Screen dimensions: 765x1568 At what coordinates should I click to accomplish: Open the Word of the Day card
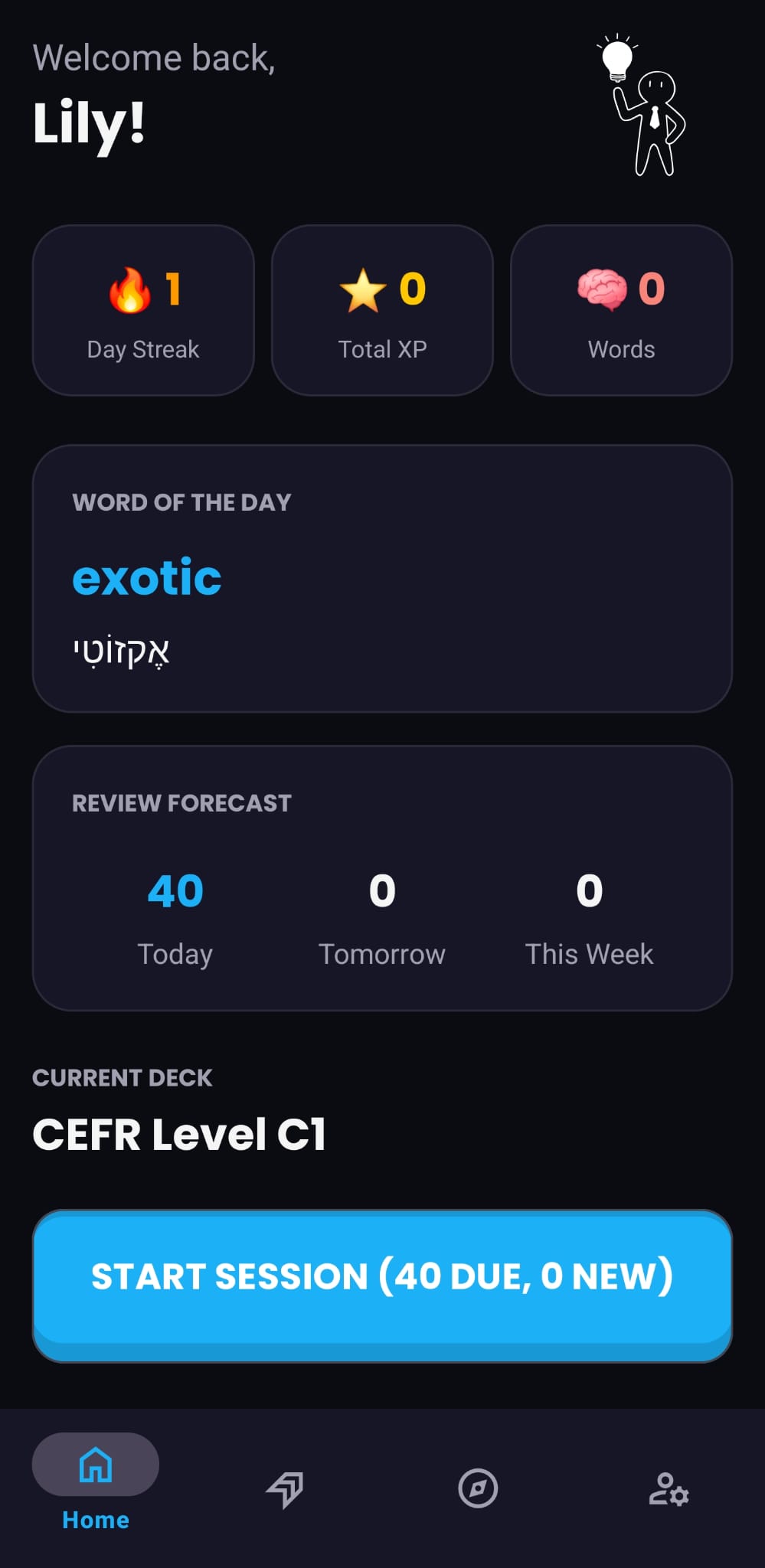coord(382,579)
